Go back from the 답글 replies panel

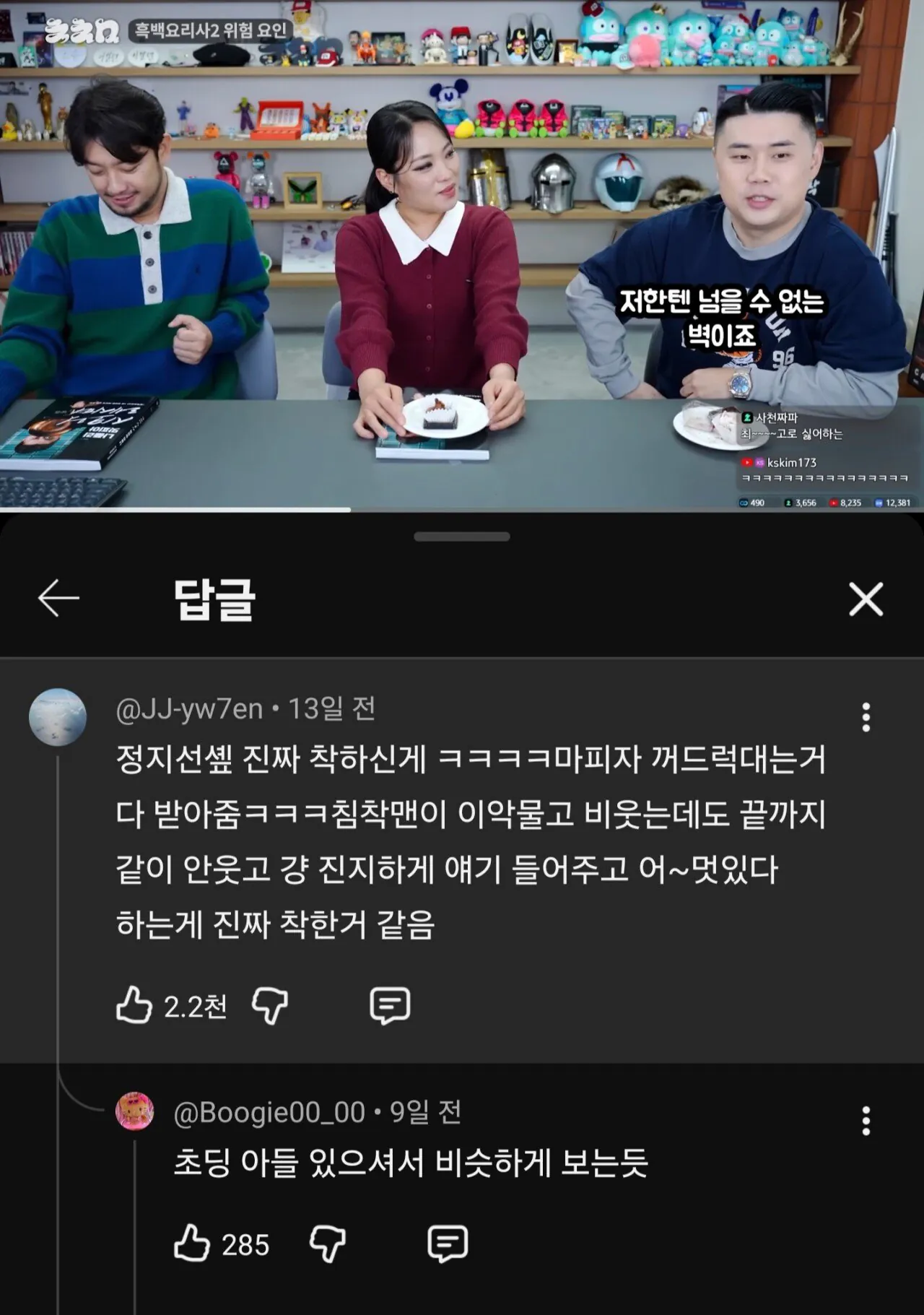[x=58, y=599]
